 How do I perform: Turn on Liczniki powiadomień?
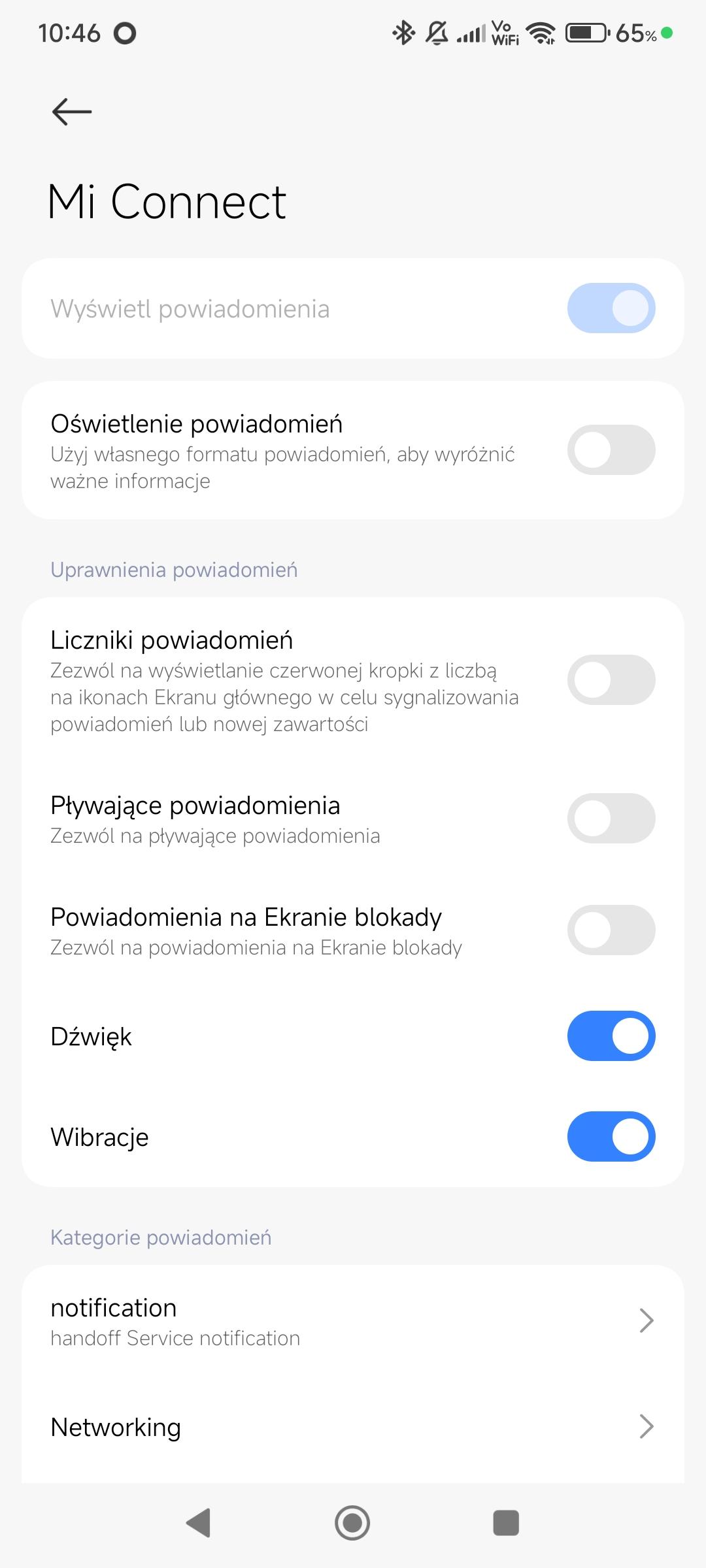click(611, 680)
